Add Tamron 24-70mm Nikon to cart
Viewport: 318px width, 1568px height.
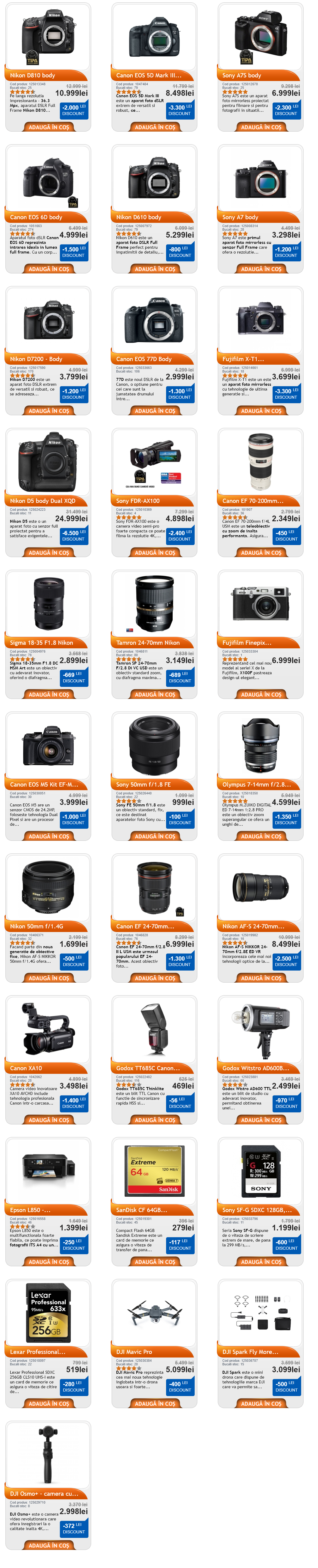[154, 694]
